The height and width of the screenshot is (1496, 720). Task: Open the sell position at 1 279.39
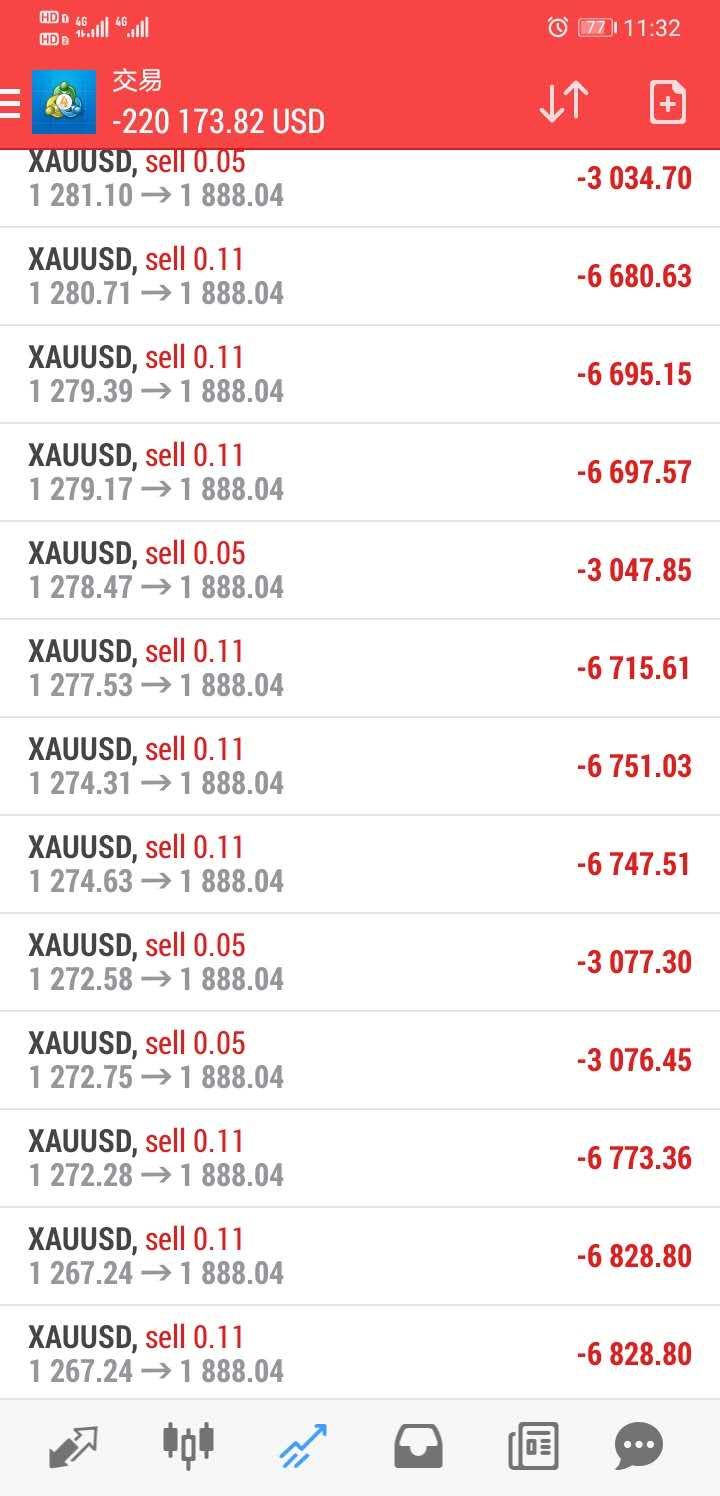pos(360,374)
